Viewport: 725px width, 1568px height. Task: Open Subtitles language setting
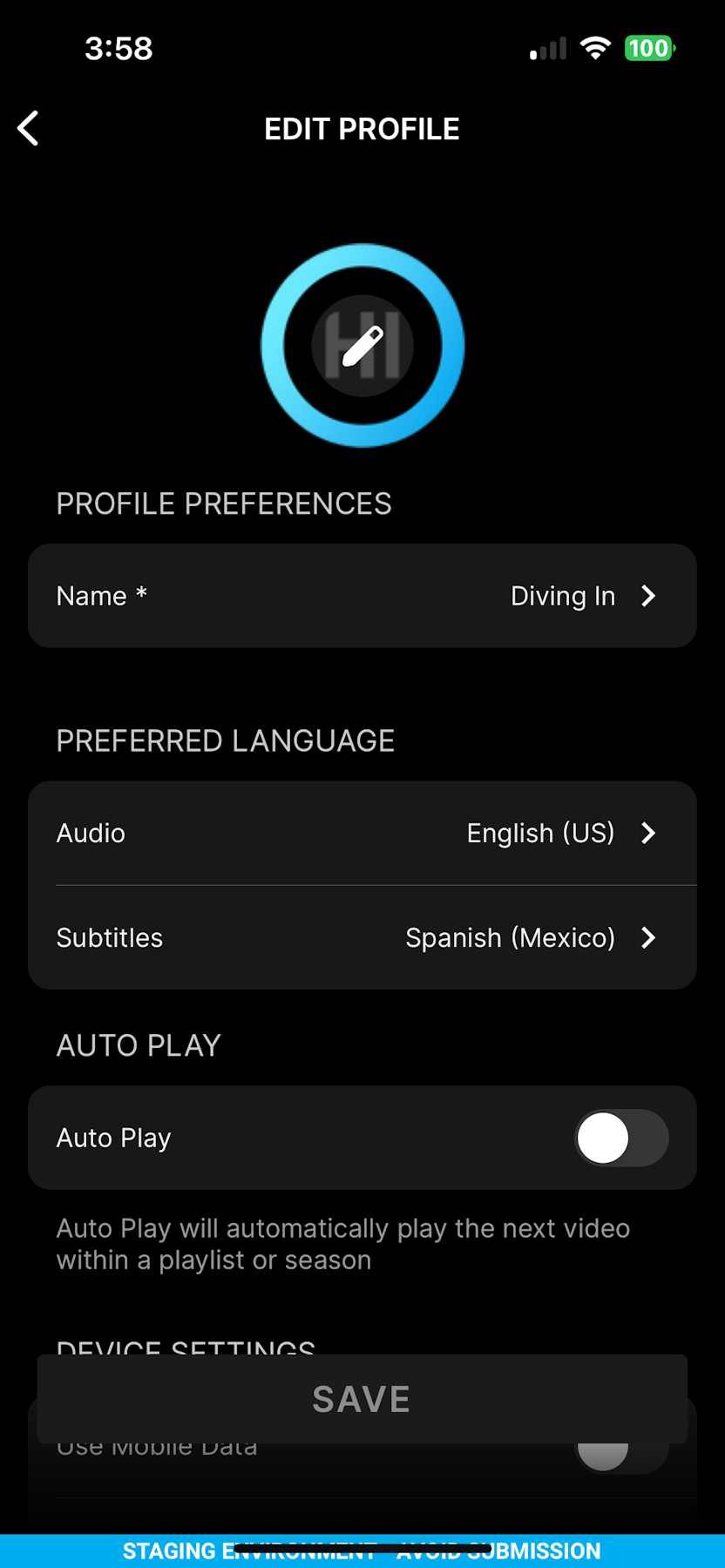point(362,937)
